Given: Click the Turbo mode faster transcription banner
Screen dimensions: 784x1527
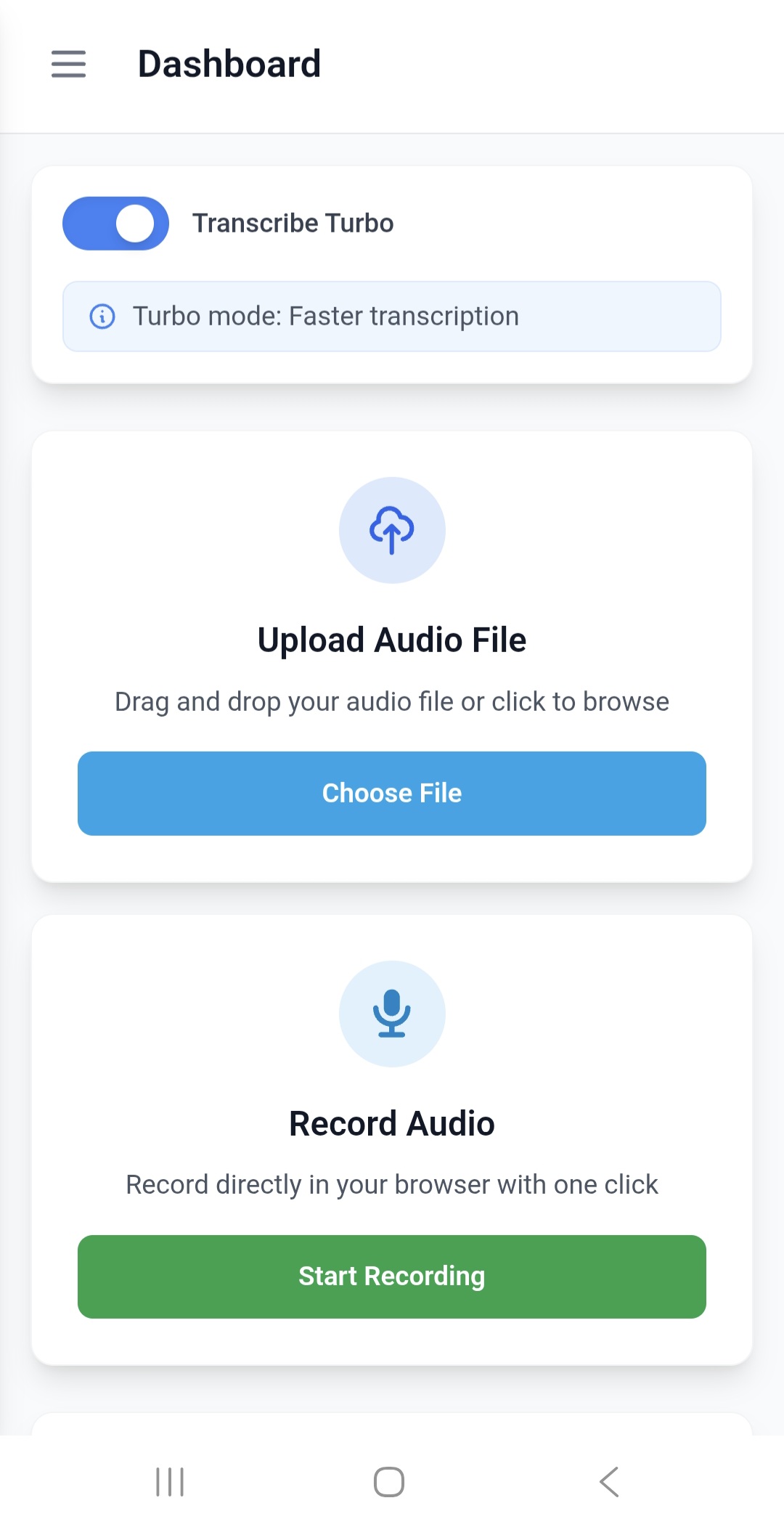Looking at the screenshot, I should pos(392,317).
